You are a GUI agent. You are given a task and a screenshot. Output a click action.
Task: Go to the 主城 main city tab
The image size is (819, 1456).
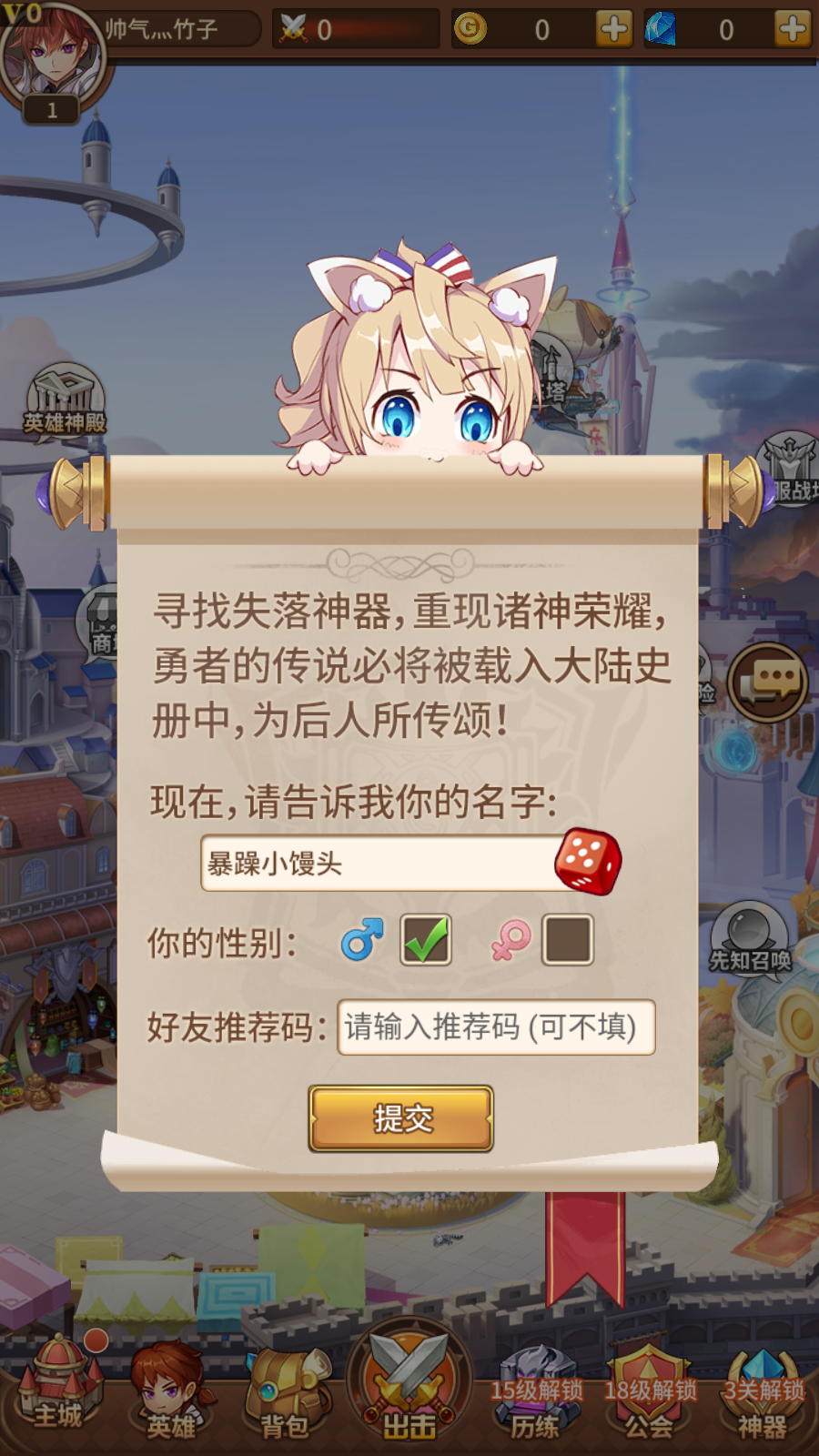pyautogui.click(x=58, y=1388)
